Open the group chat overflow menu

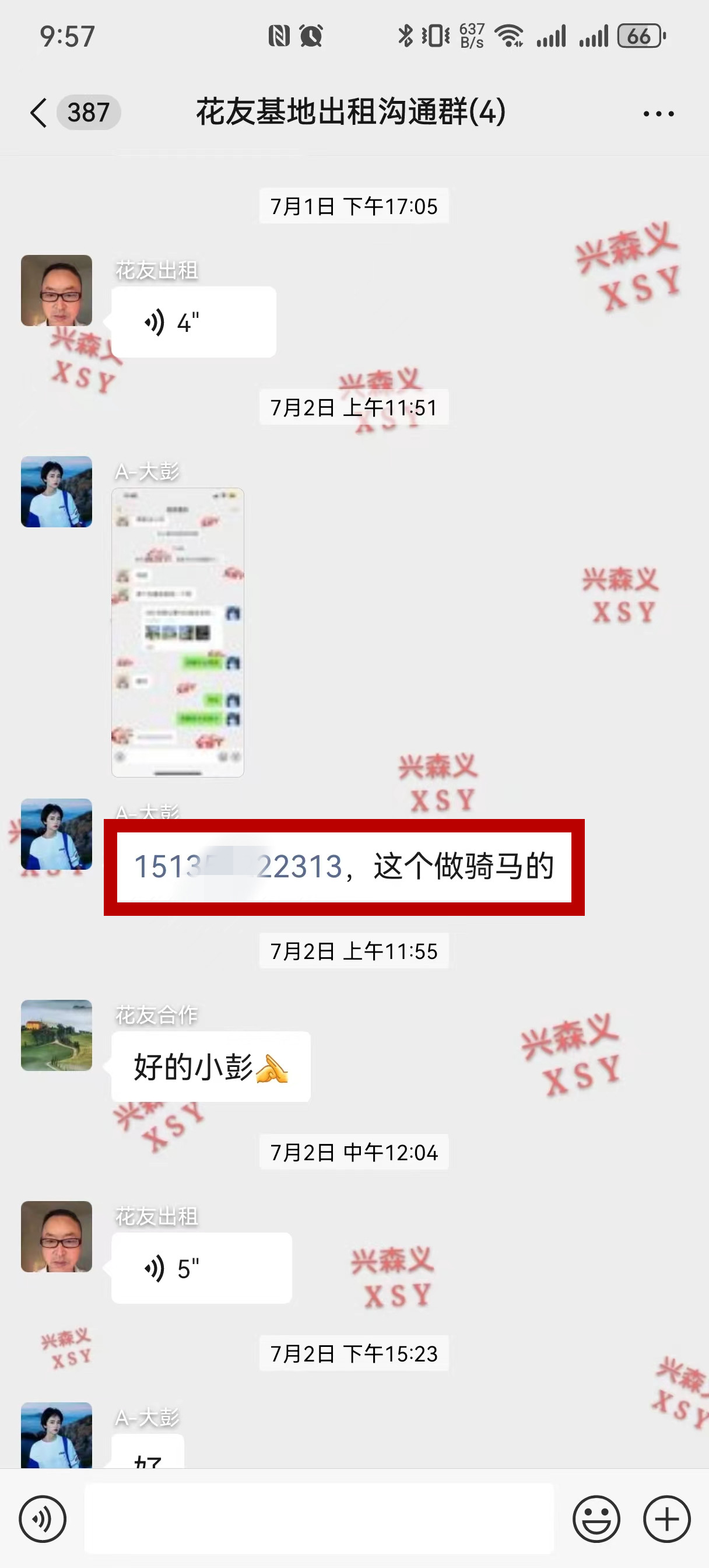click(658, 114)
